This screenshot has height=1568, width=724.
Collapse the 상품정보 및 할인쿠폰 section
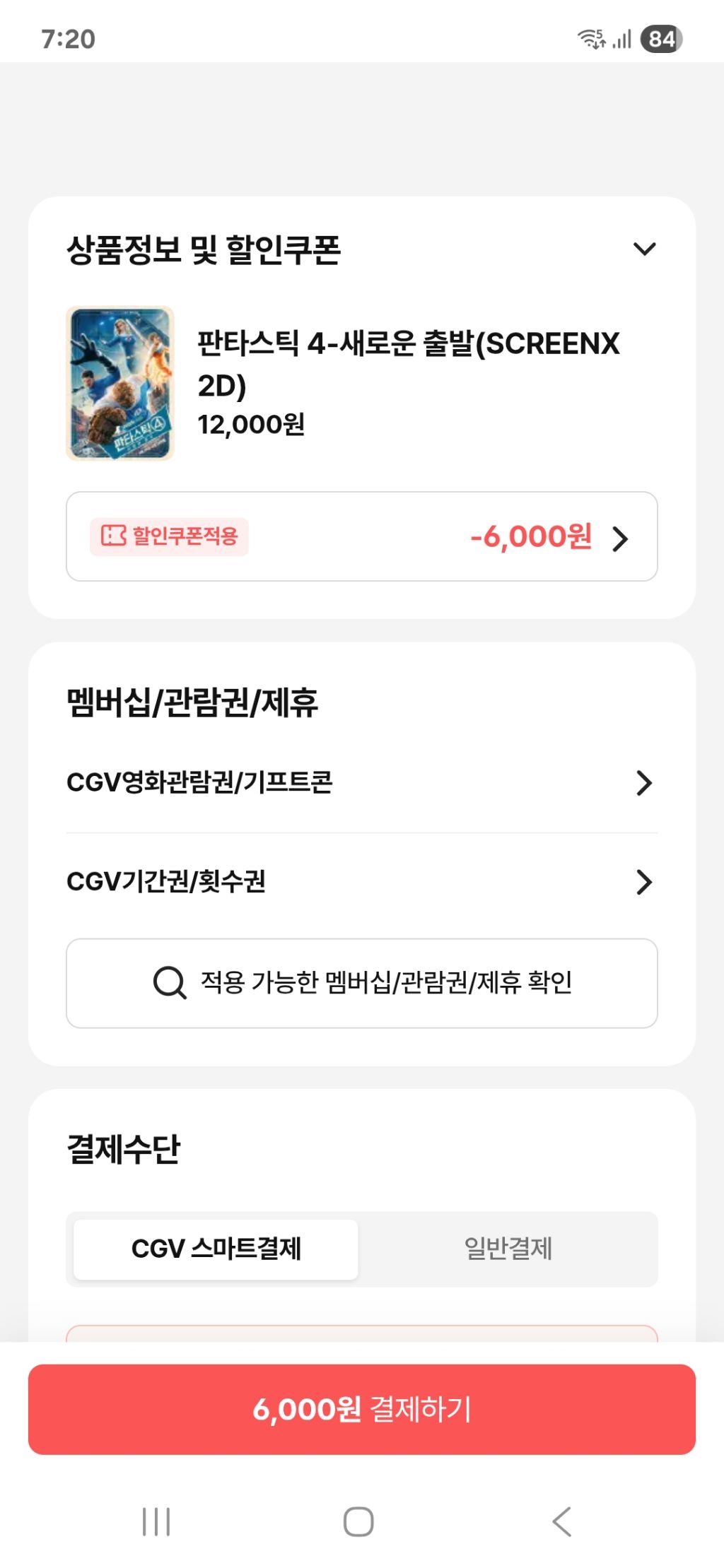point(643,249)
